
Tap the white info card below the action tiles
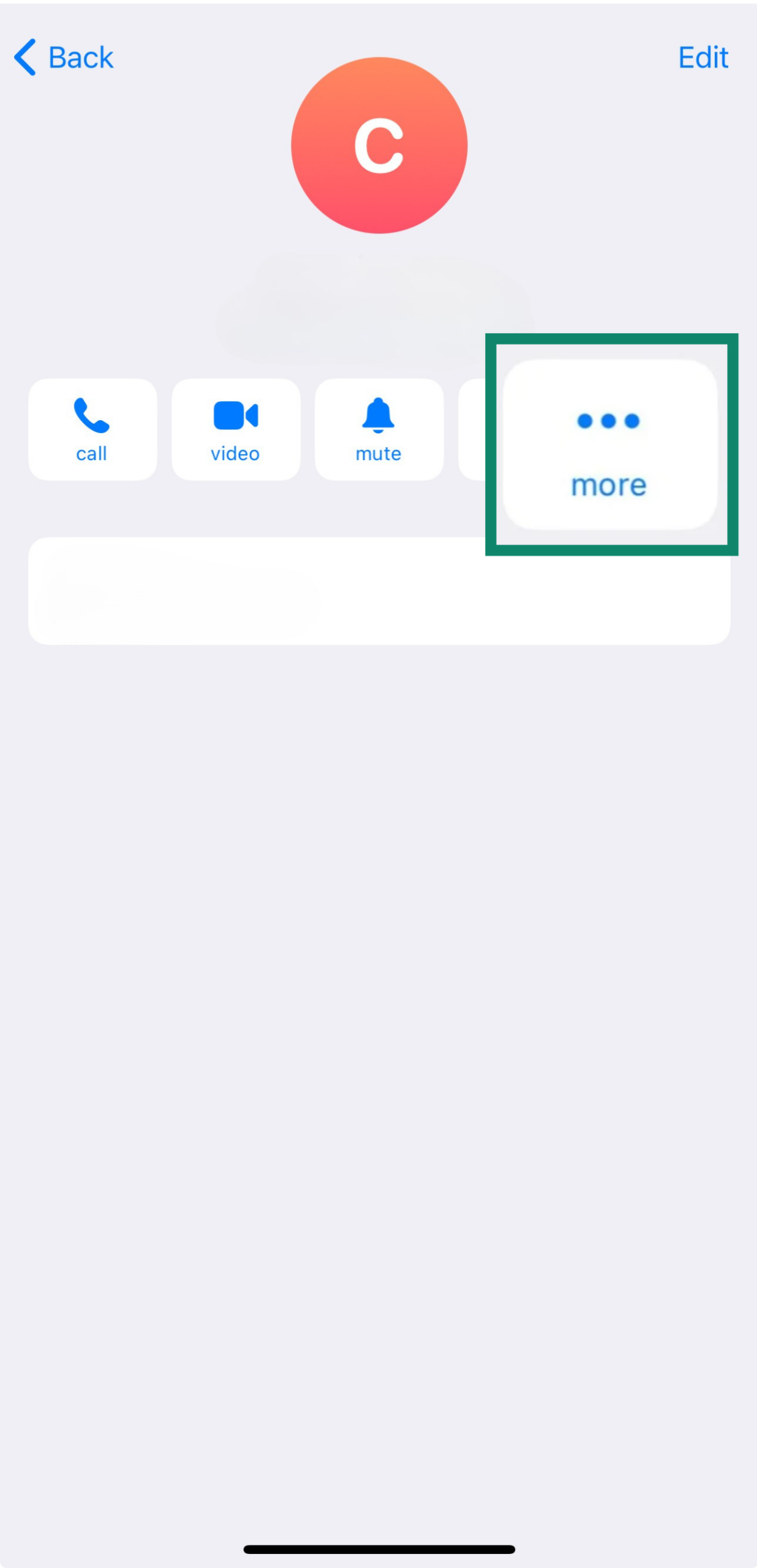click(378, 591)
